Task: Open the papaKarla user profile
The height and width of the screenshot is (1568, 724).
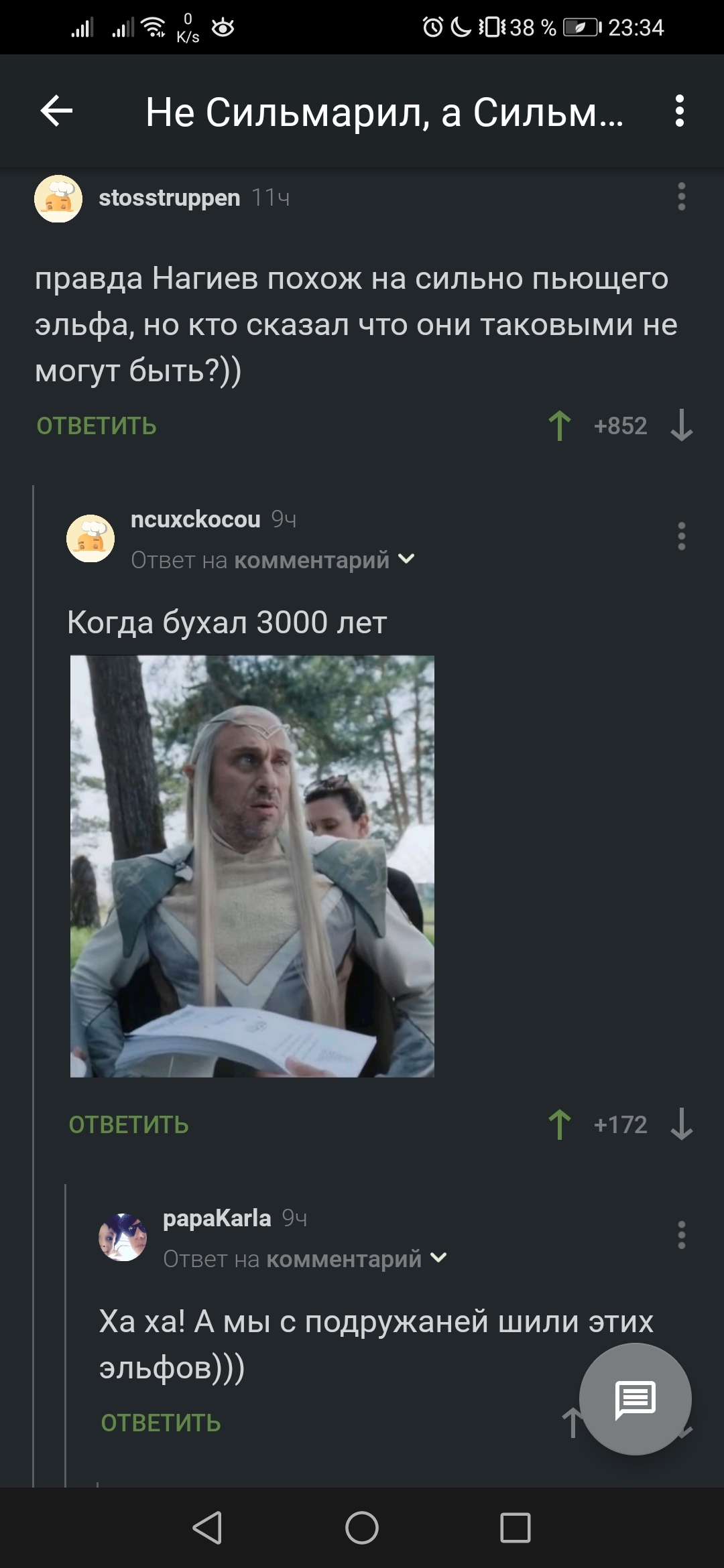Action: coord(217,1218)
